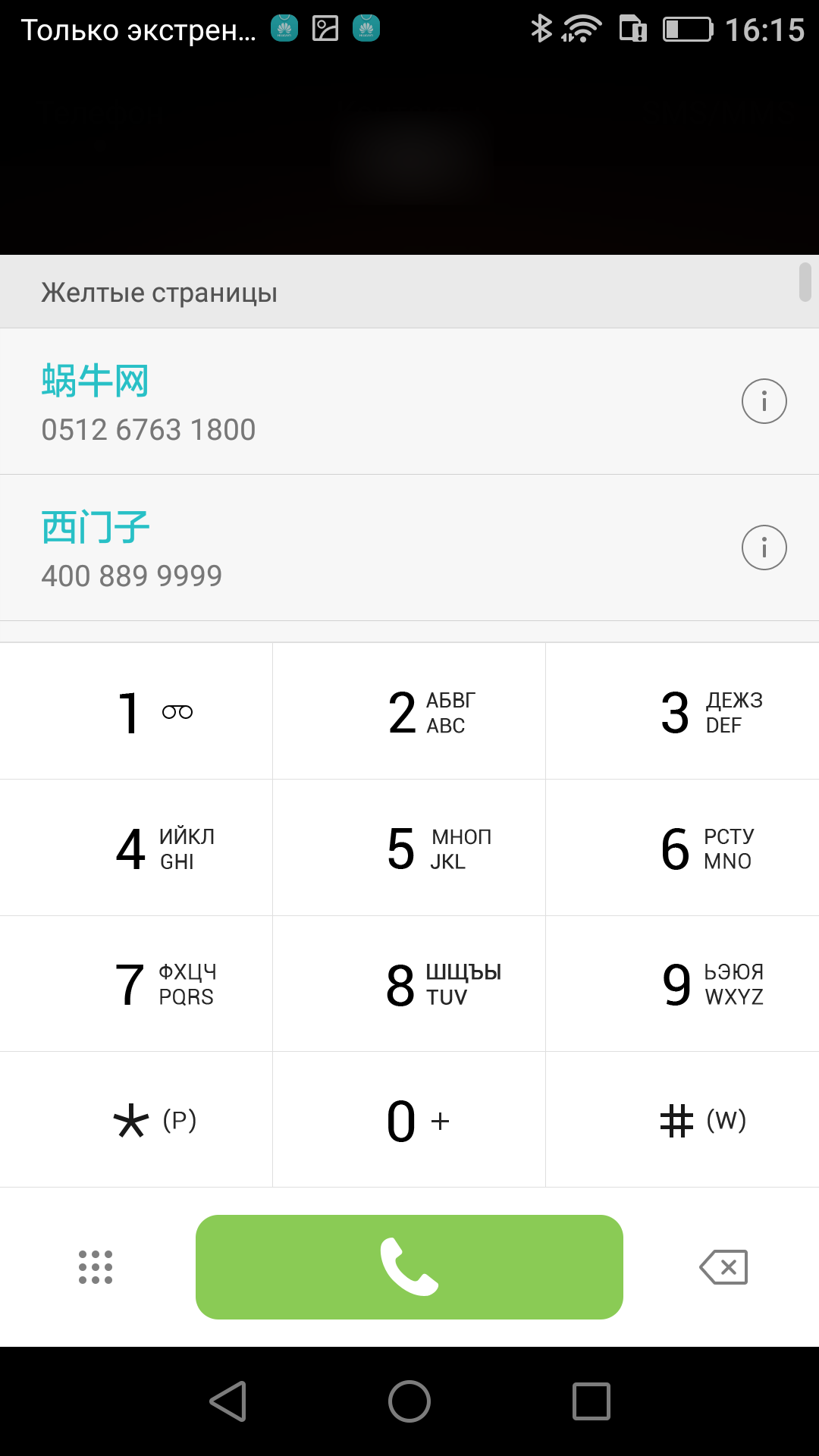Tap the star (P) key
The image size is (819, 1456).
pyautogui.click(x=136, y=1120)
